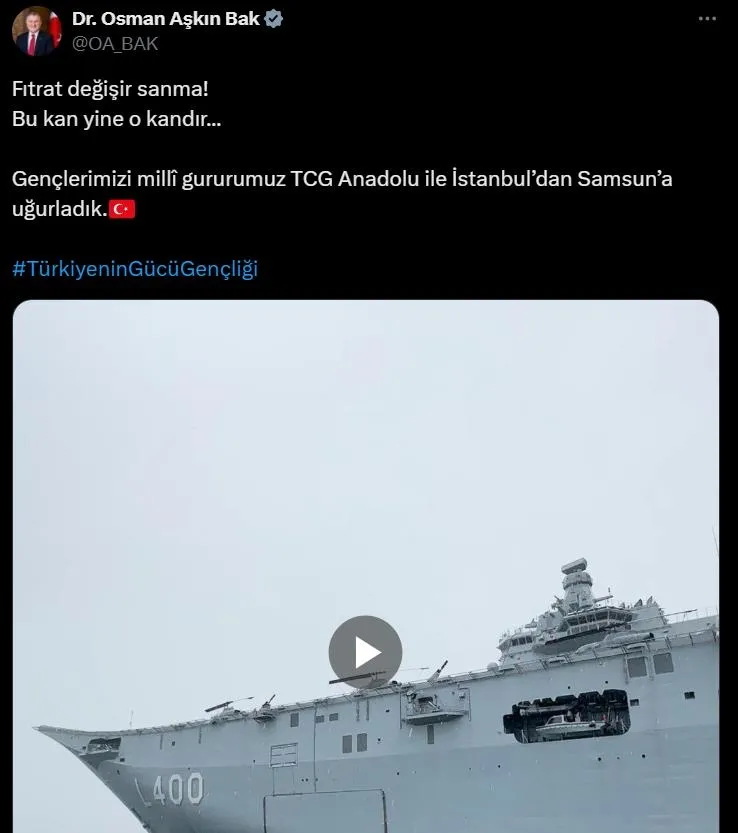Viewport: 738px width, 833px height.
Task: View the @OA_BAK account handle
Action: 115,43
